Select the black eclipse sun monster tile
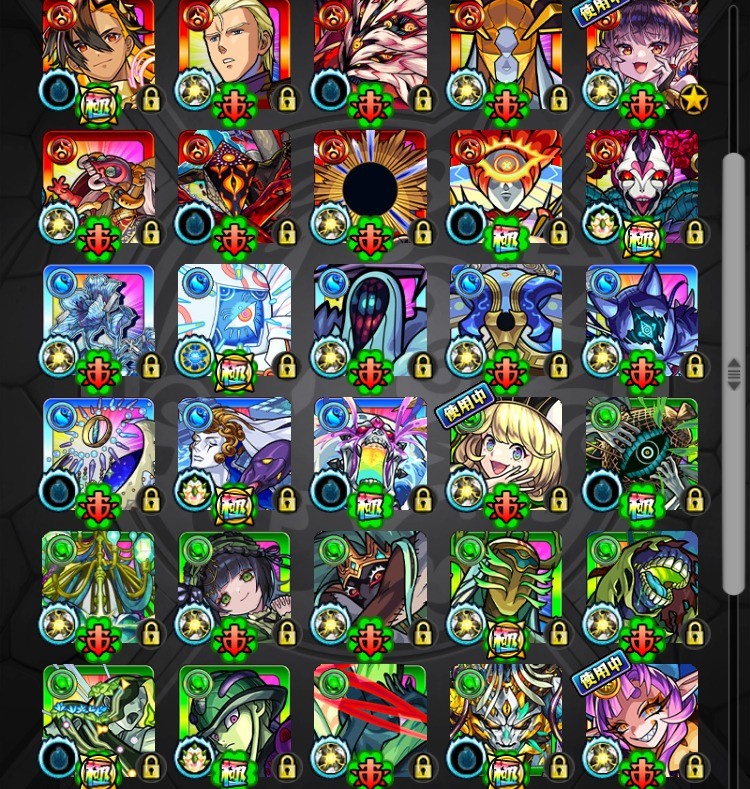750x789 pixels. [x=370, y=187]
